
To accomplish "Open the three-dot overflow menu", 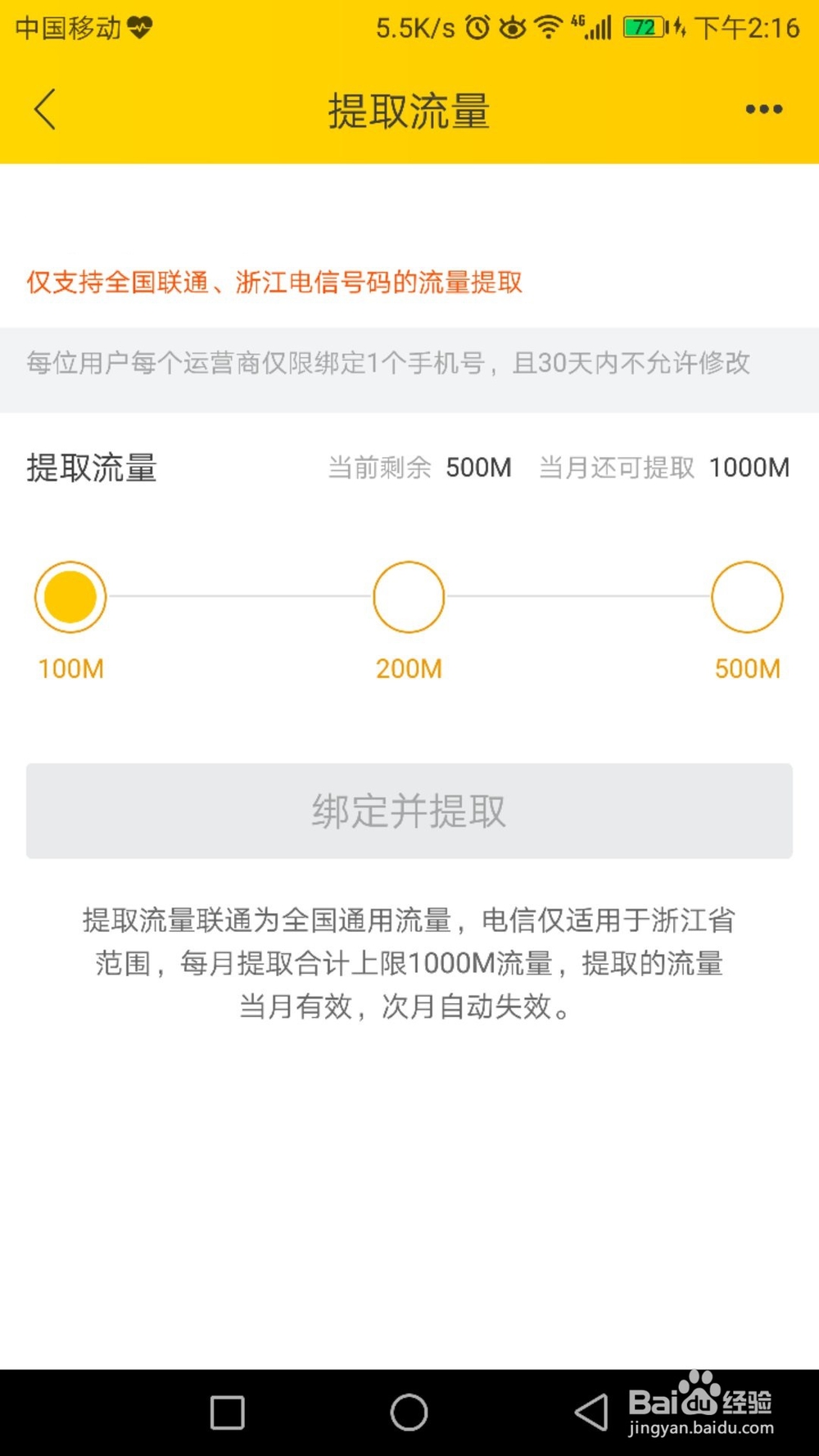I will 764,109.
